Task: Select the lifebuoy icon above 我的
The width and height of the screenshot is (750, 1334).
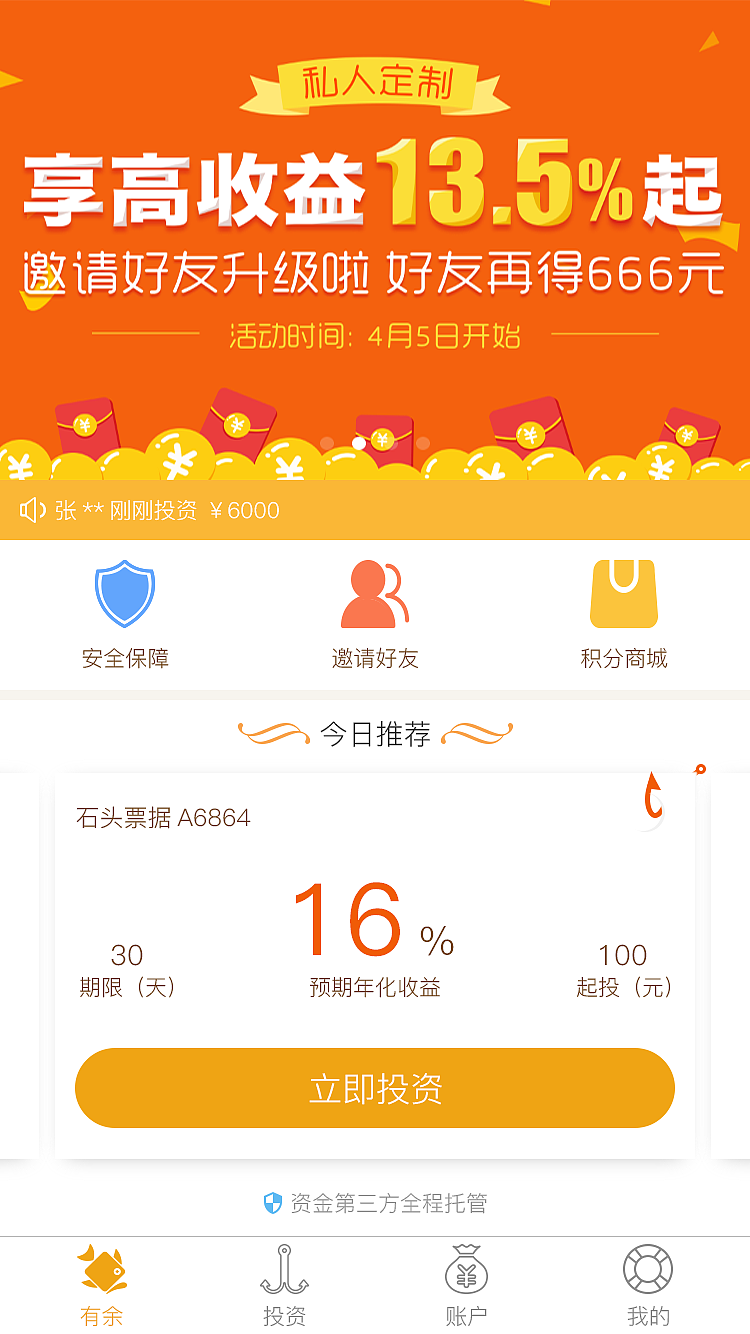Action: [650, 1268]
